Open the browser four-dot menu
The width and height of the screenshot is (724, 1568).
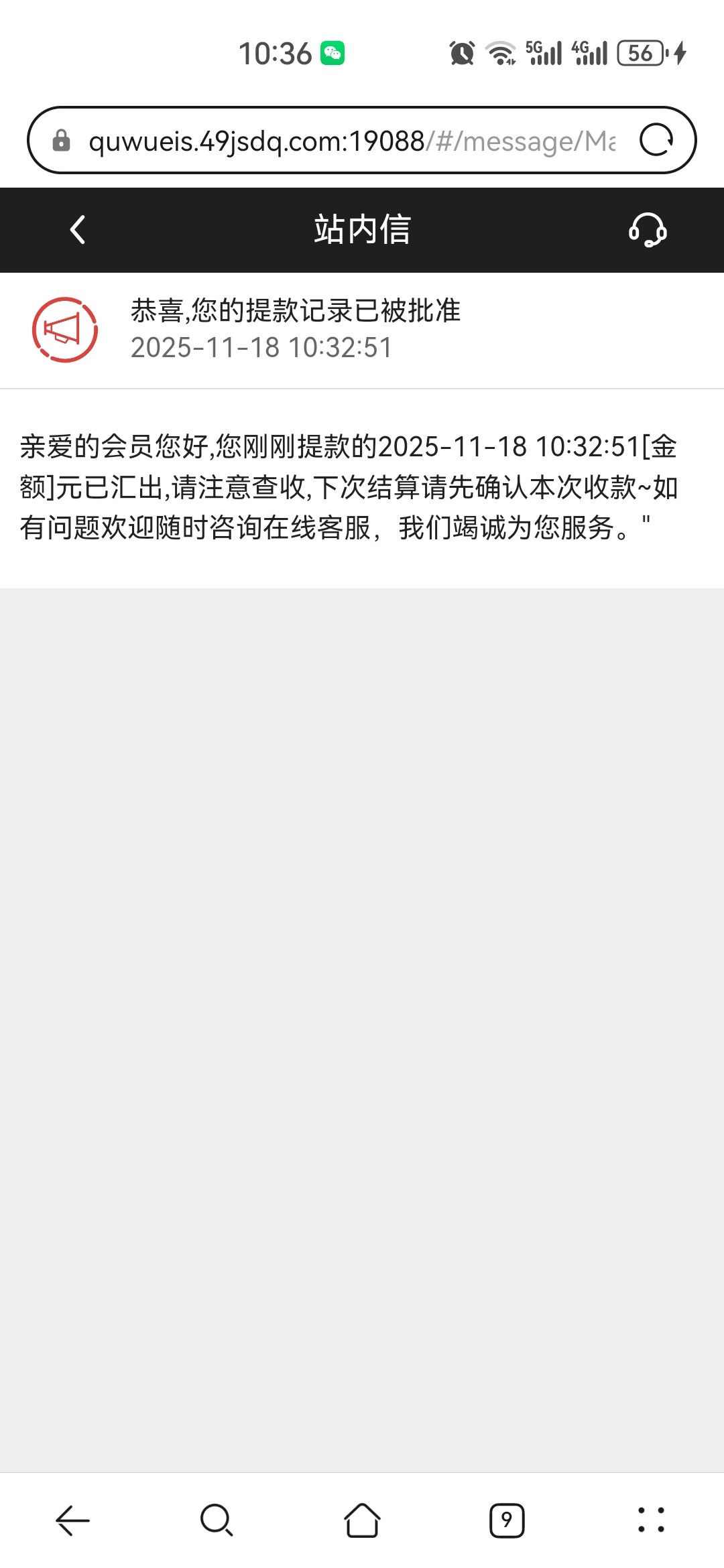click(x=651, y=1520)
